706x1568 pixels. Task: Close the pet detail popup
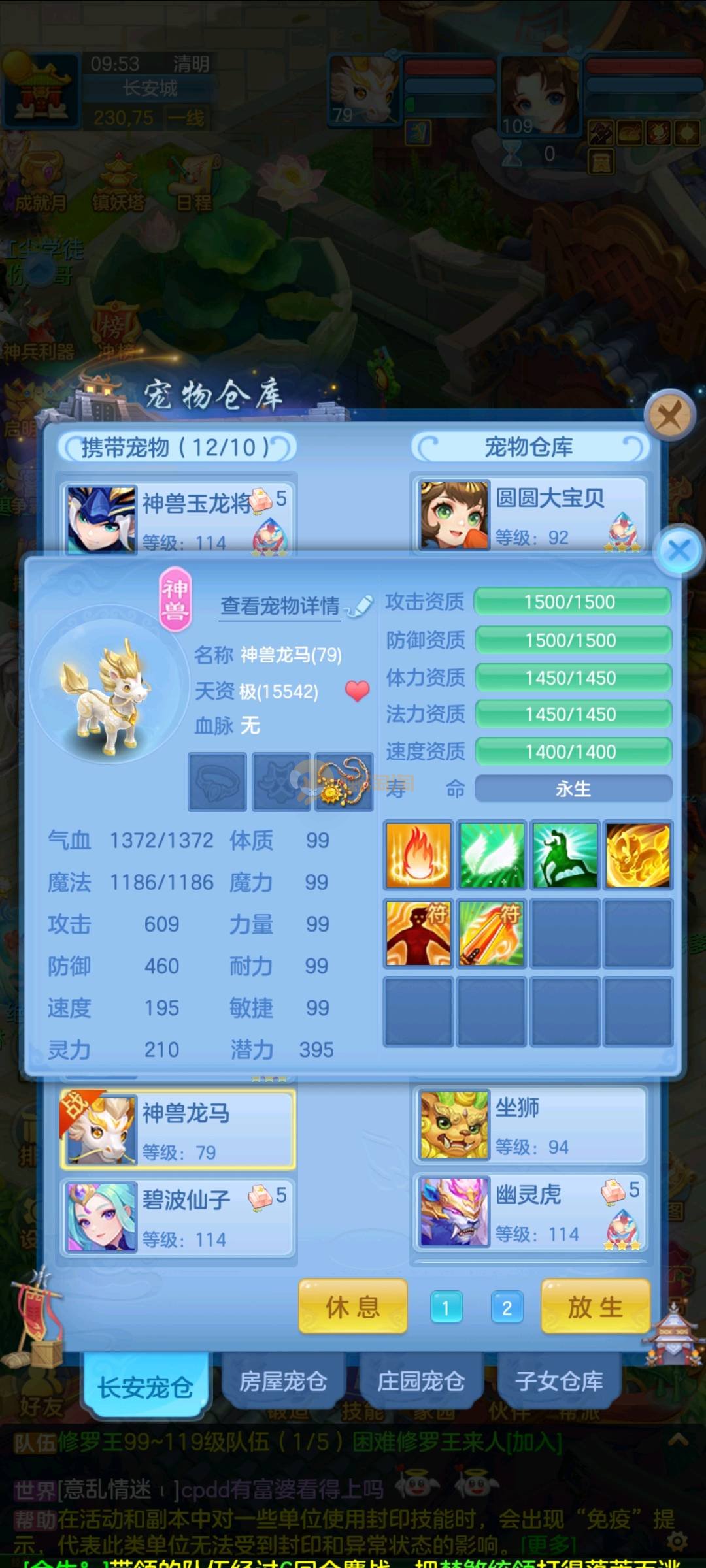coord(679,550)
